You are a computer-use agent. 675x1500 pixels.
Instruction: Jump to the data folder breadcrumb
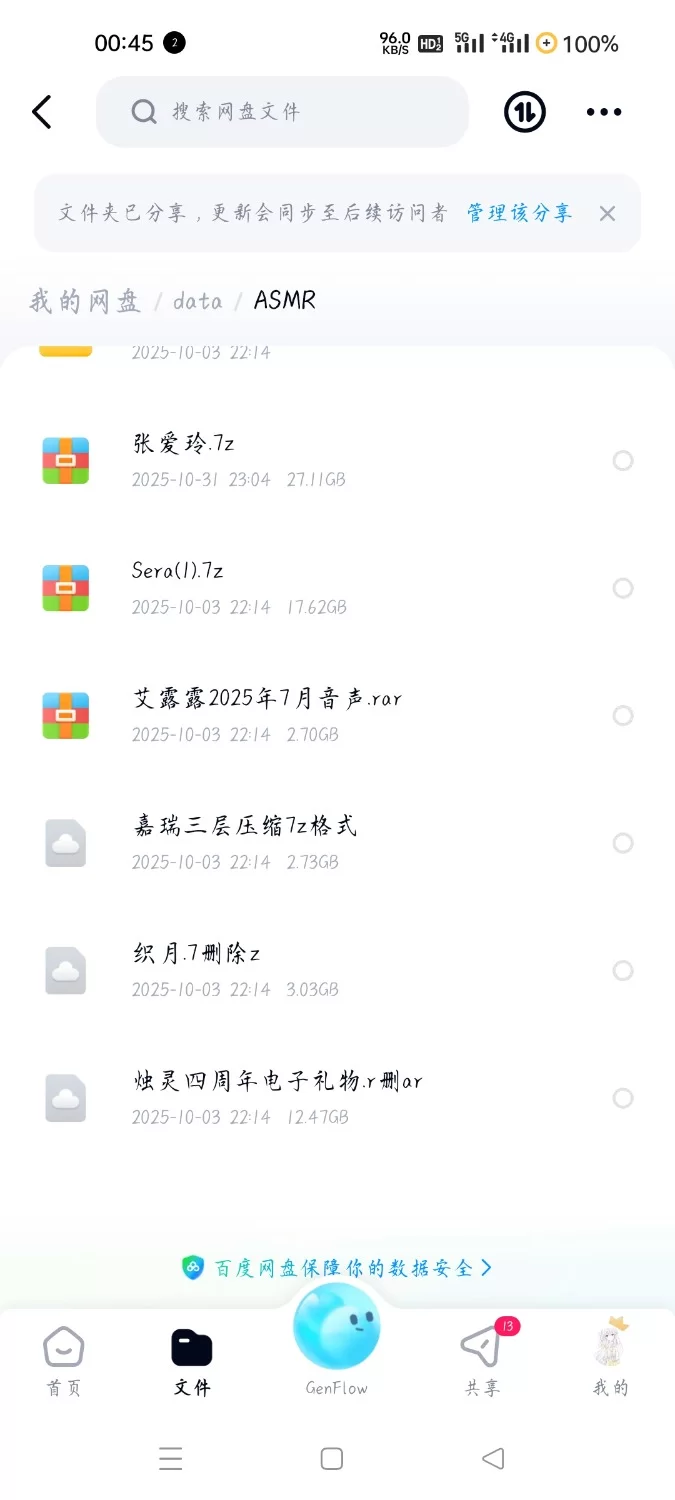coord(197,301)
